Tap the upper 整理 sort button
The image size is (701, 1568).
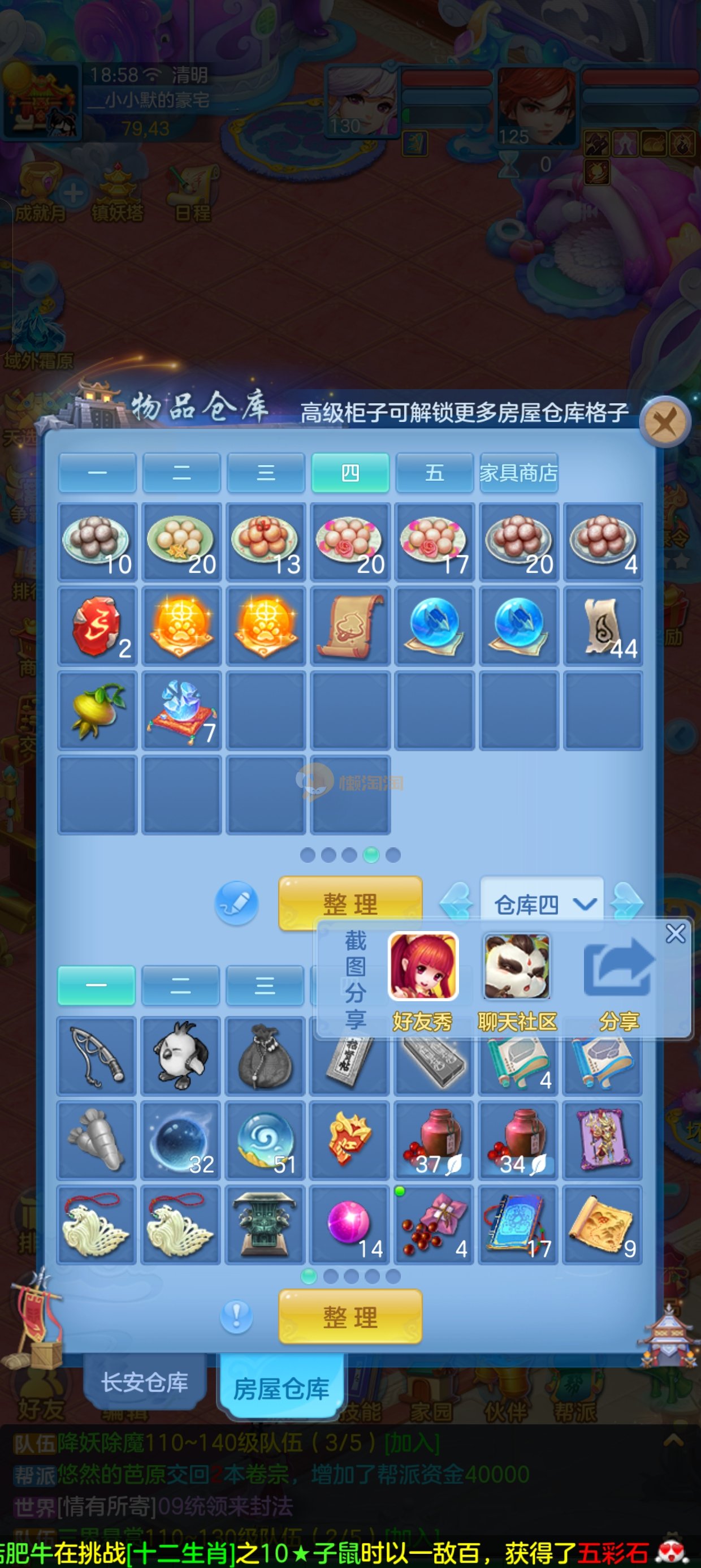350,903
